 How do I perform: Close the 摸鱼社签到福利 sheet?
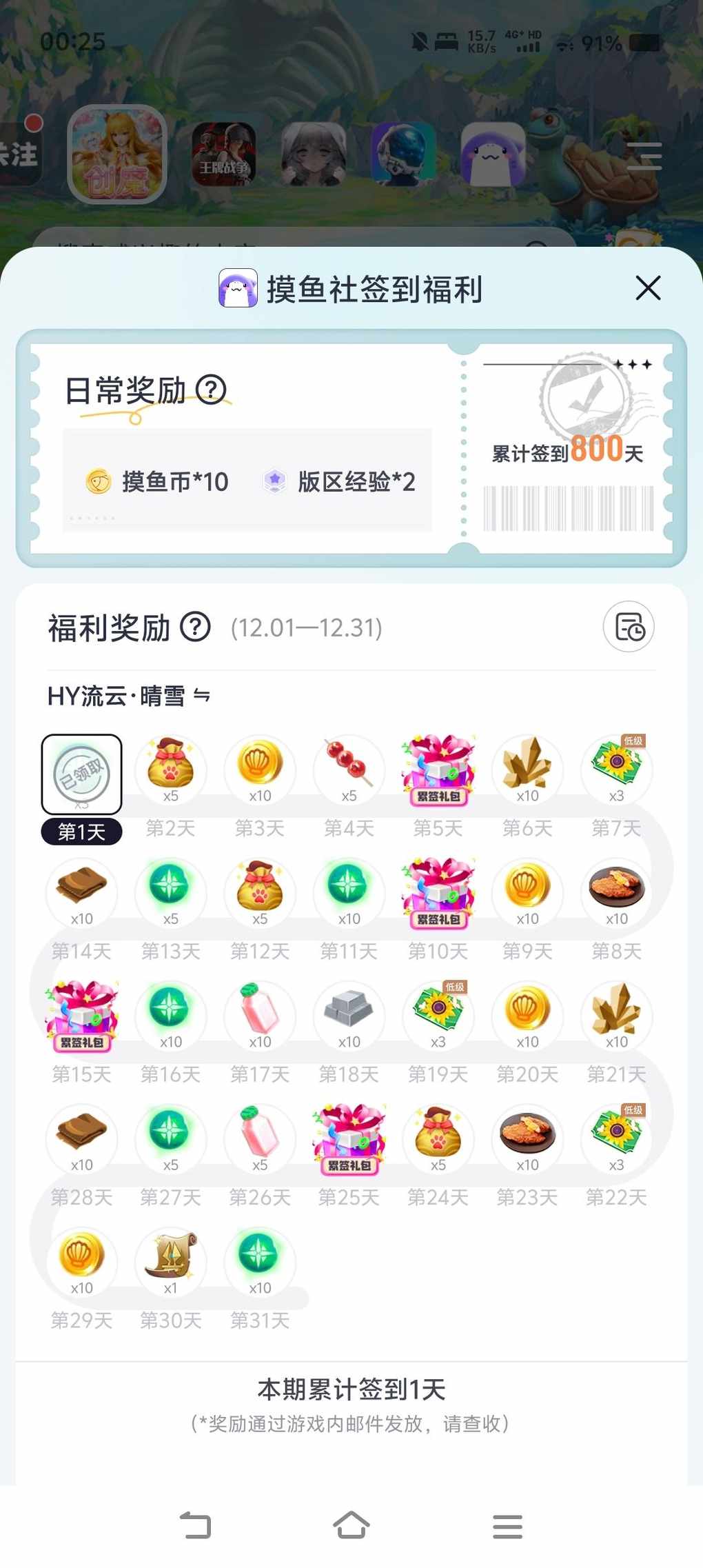pyautogui.click(x=648, y=288)
